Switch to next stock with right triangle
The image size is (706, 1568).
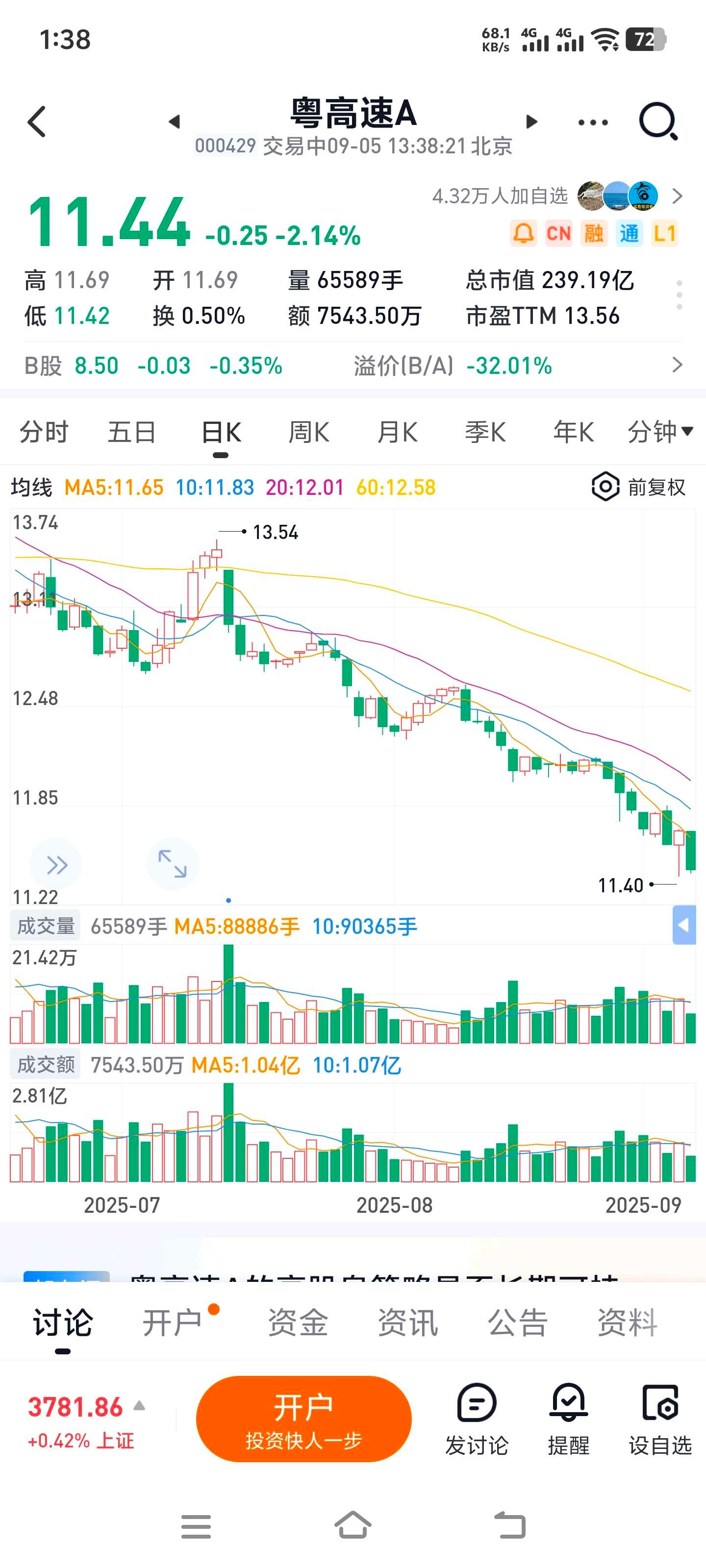pos(531,122)
